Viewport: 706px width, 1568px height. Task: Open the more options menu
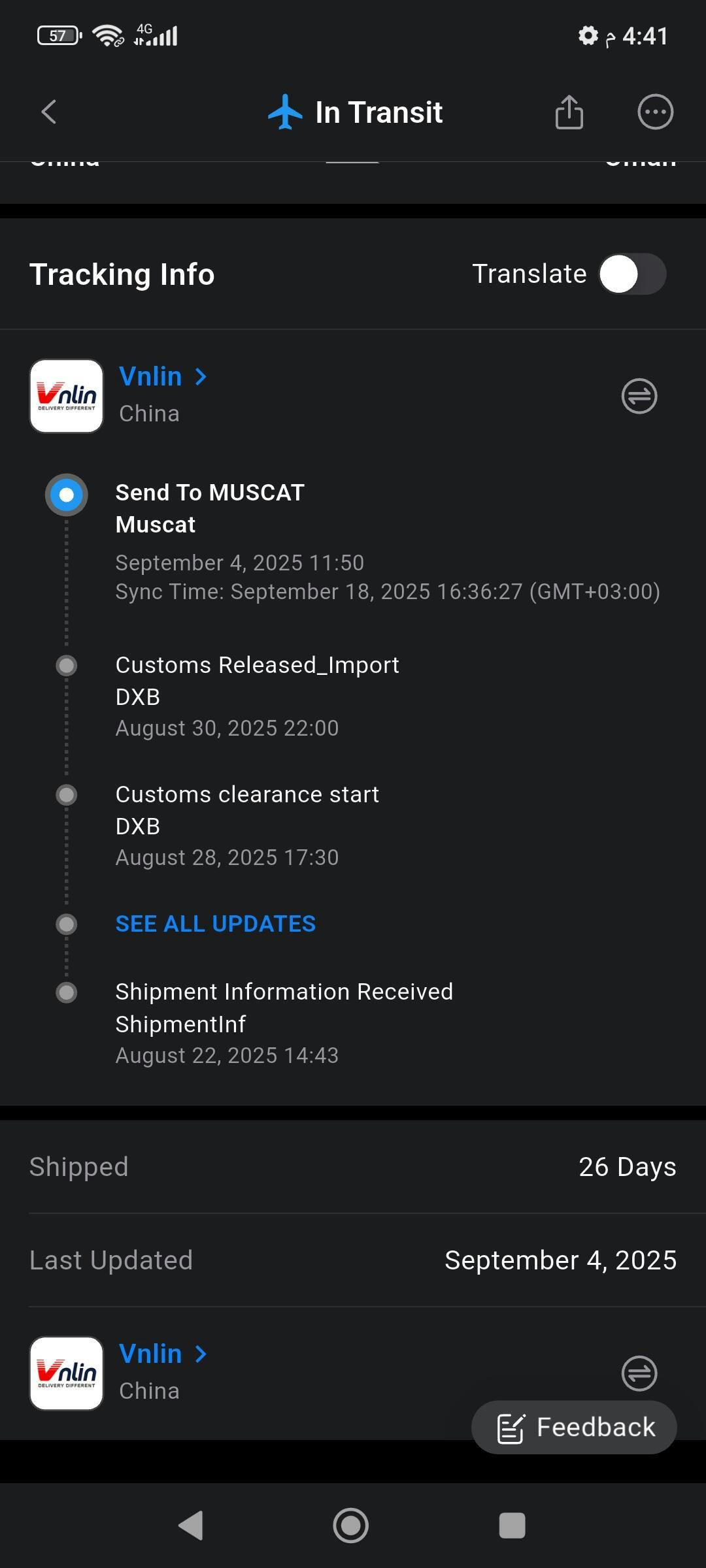tap(655, 112)
